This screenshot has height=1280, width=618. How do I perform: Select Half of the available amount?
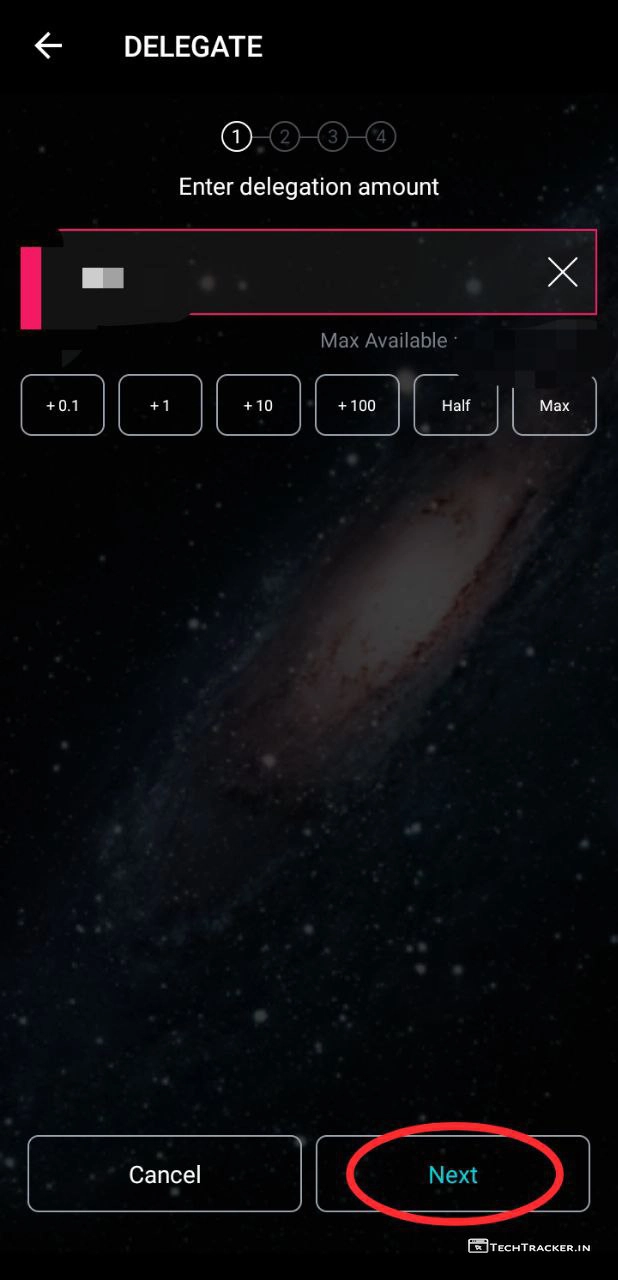point(456,405)
